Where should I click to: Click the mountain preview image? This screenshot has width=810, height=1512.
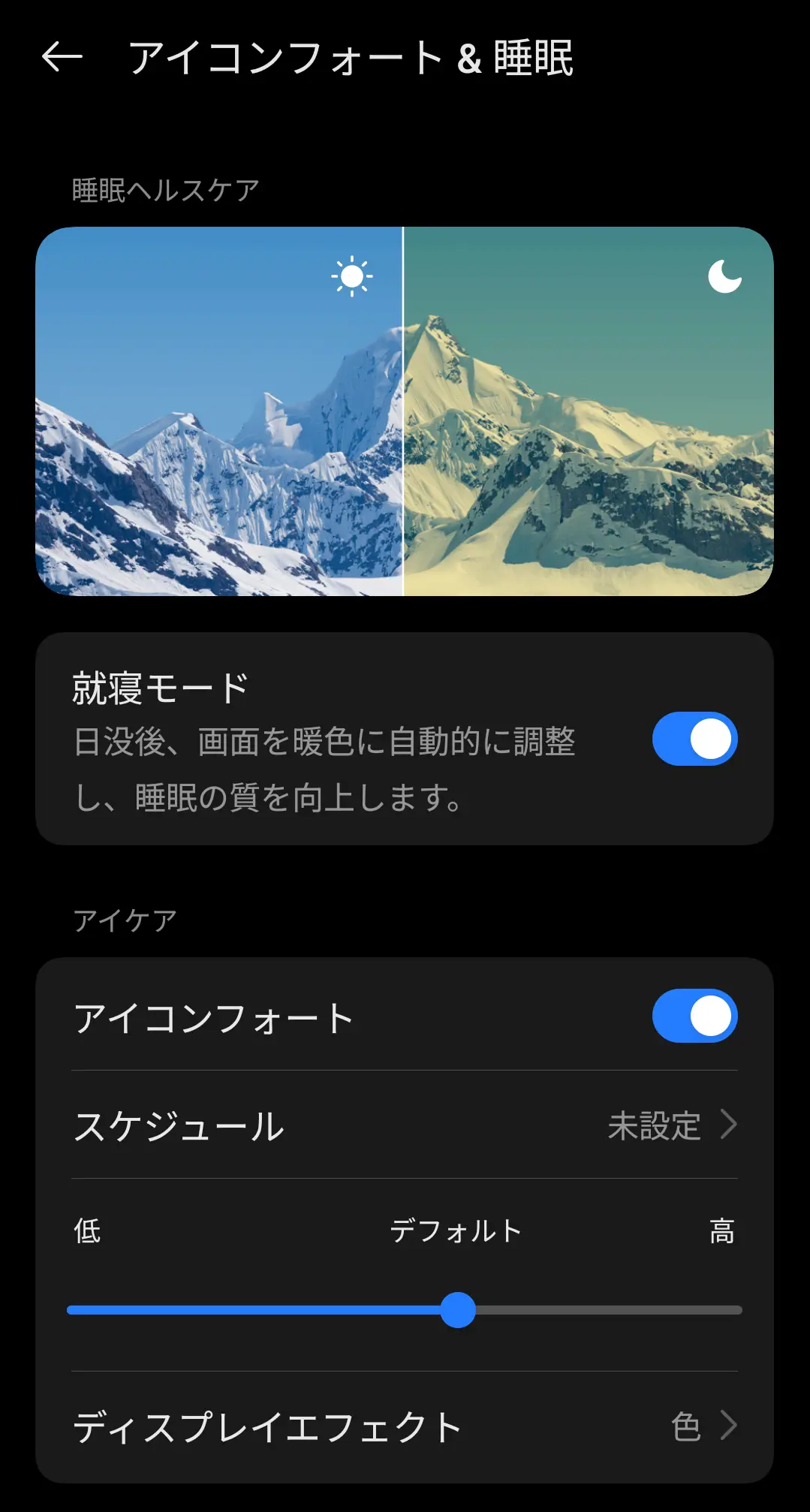point(405,413)
